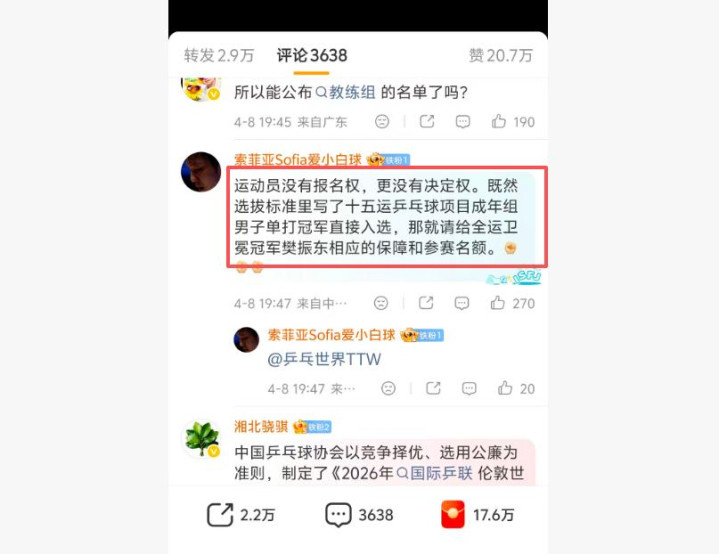This screenshot has width=719, height=554.
Task: Switch to the 赞 20.7万 tab
Action: (x=500, y=55)
